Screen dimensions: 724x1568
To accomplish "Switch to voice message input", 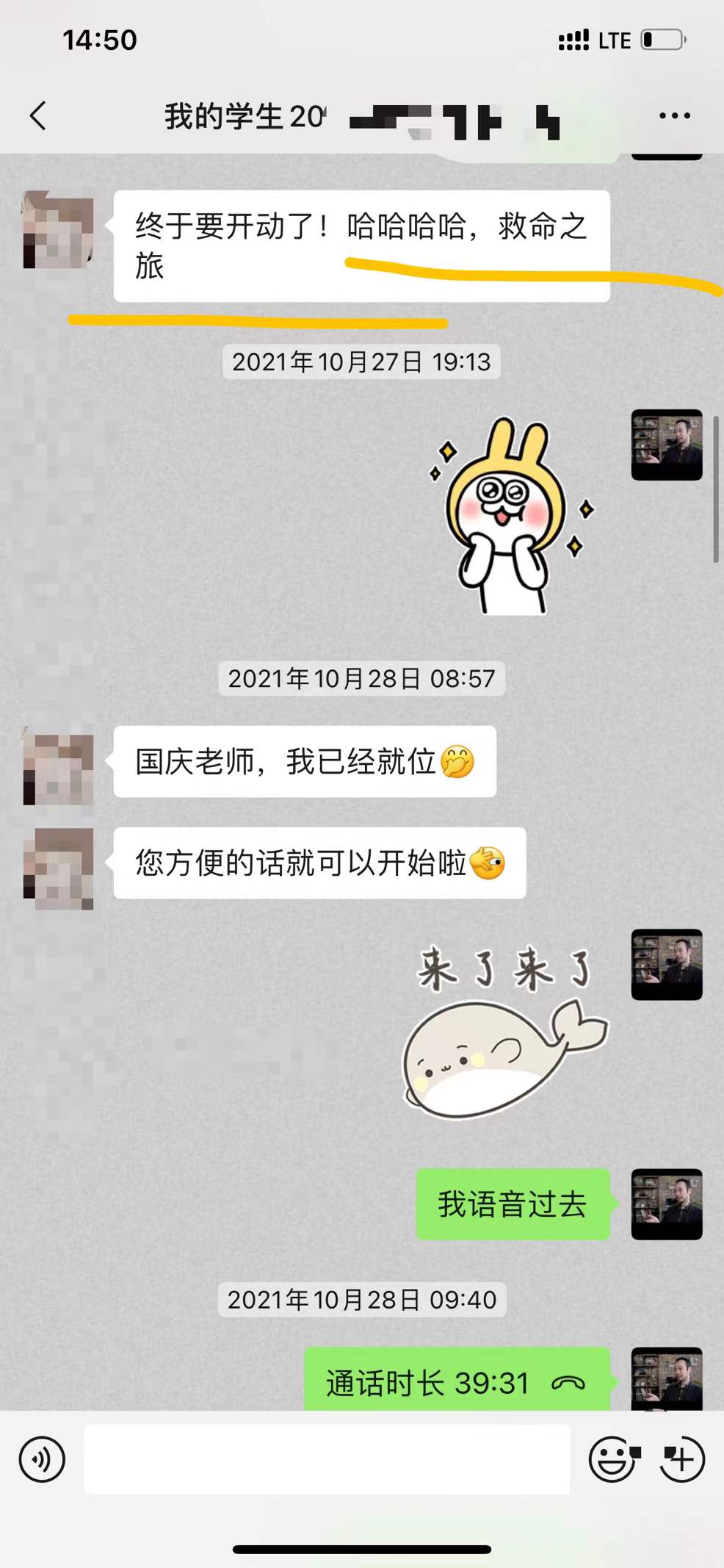I will click(42, 1459).
